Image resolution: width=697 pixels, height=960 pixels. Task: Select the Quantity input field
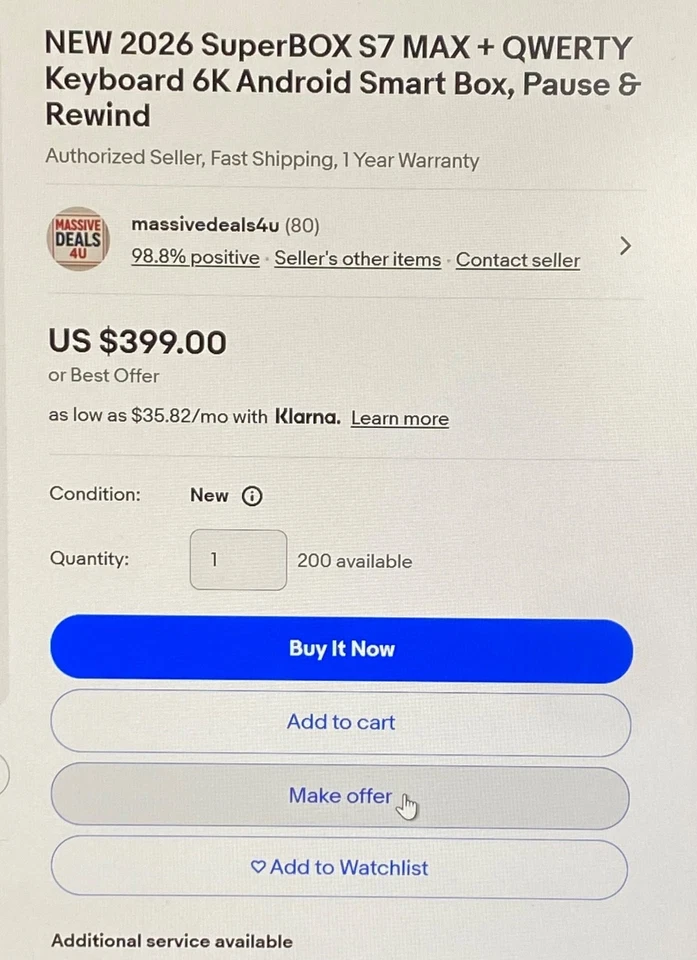point(238,560)
